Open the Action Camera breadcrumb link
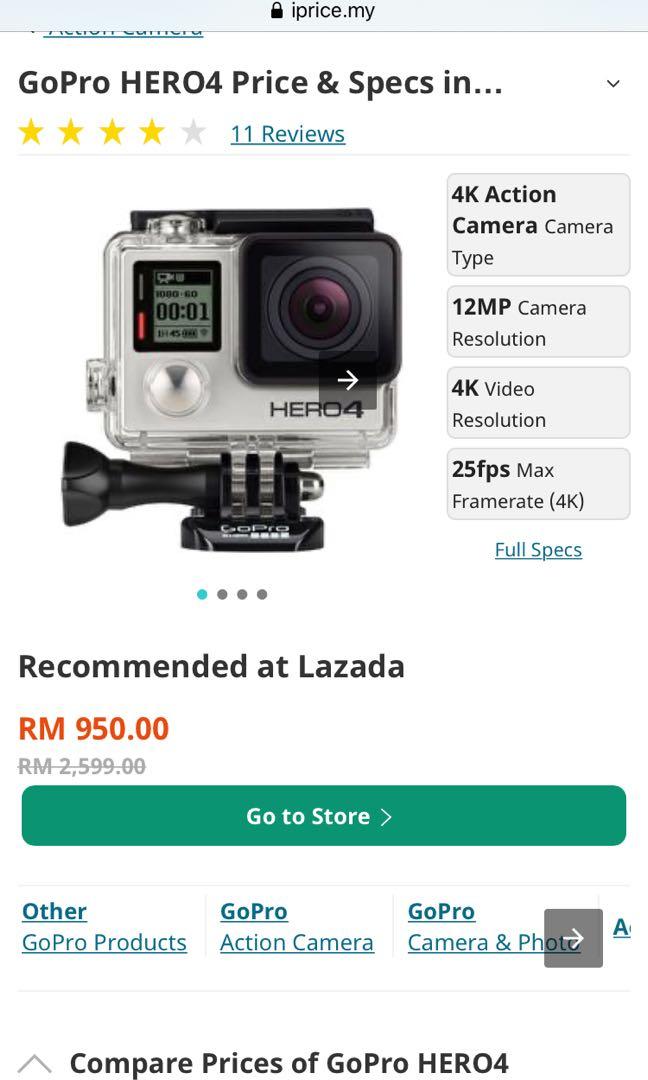 tap(124, 31)
